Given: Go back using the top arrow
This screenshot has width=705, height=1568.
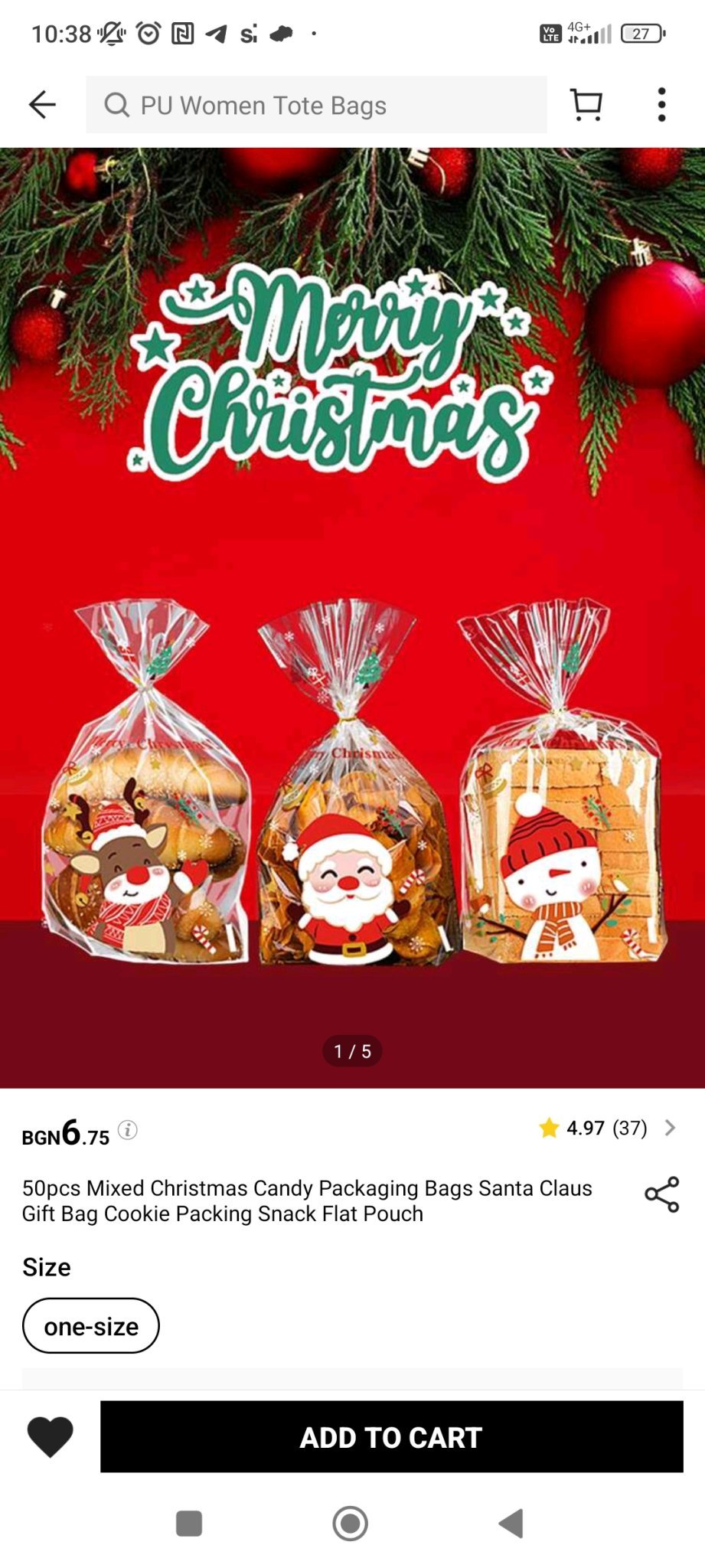Looking at the screenshot, I should 42,105.
